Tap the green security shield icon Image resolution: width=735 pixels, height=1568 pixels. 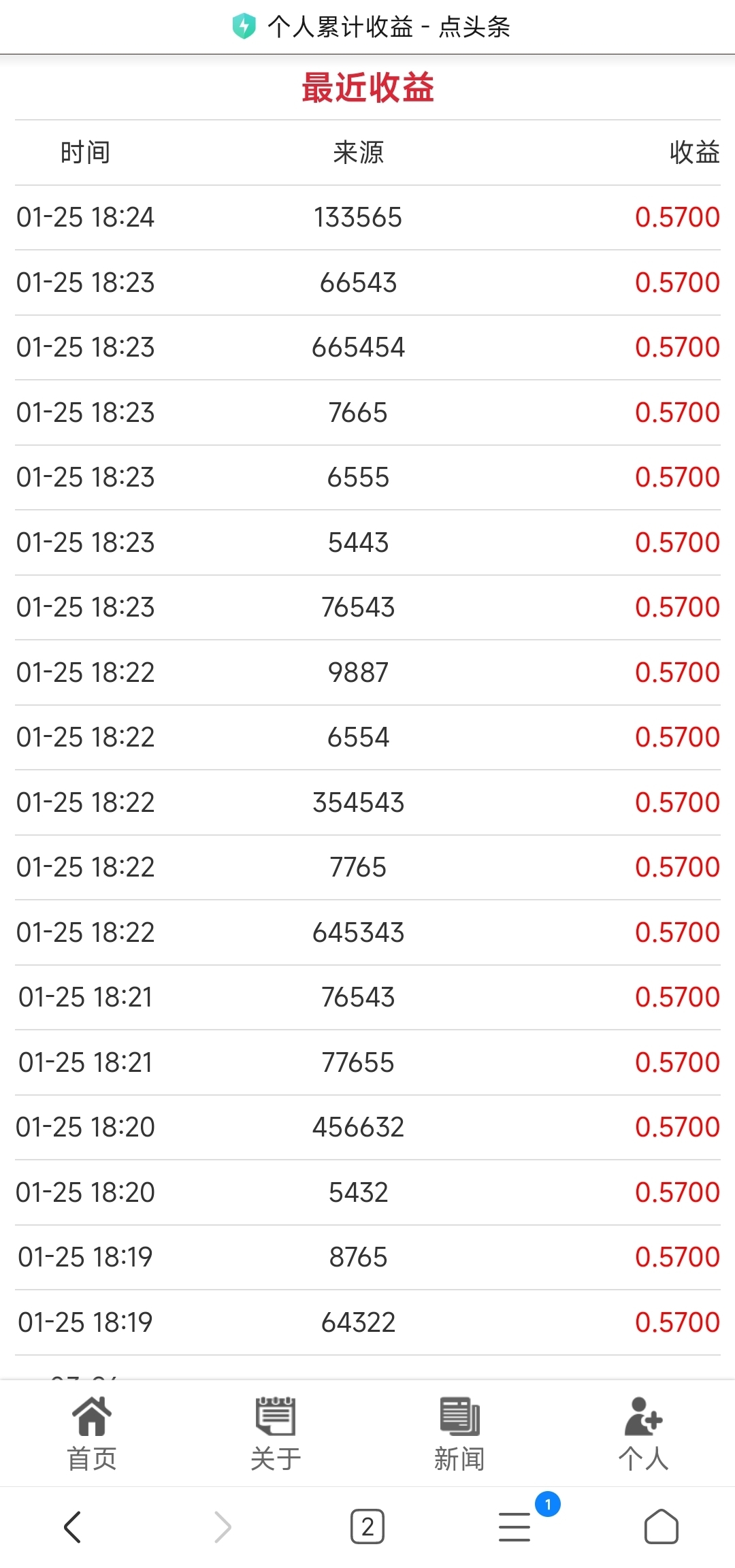[244, 27]
